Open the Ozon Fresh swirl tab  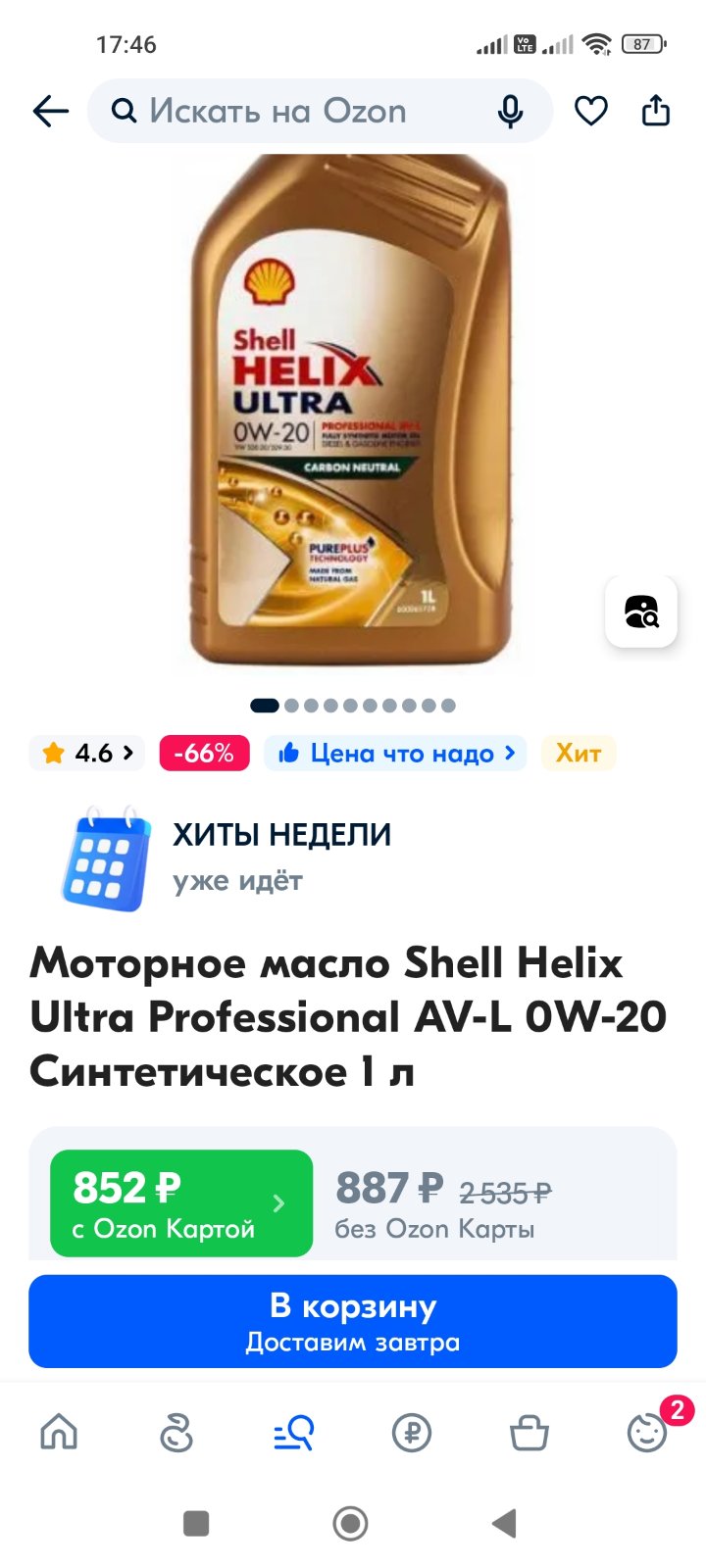[x=176, y=1433]
